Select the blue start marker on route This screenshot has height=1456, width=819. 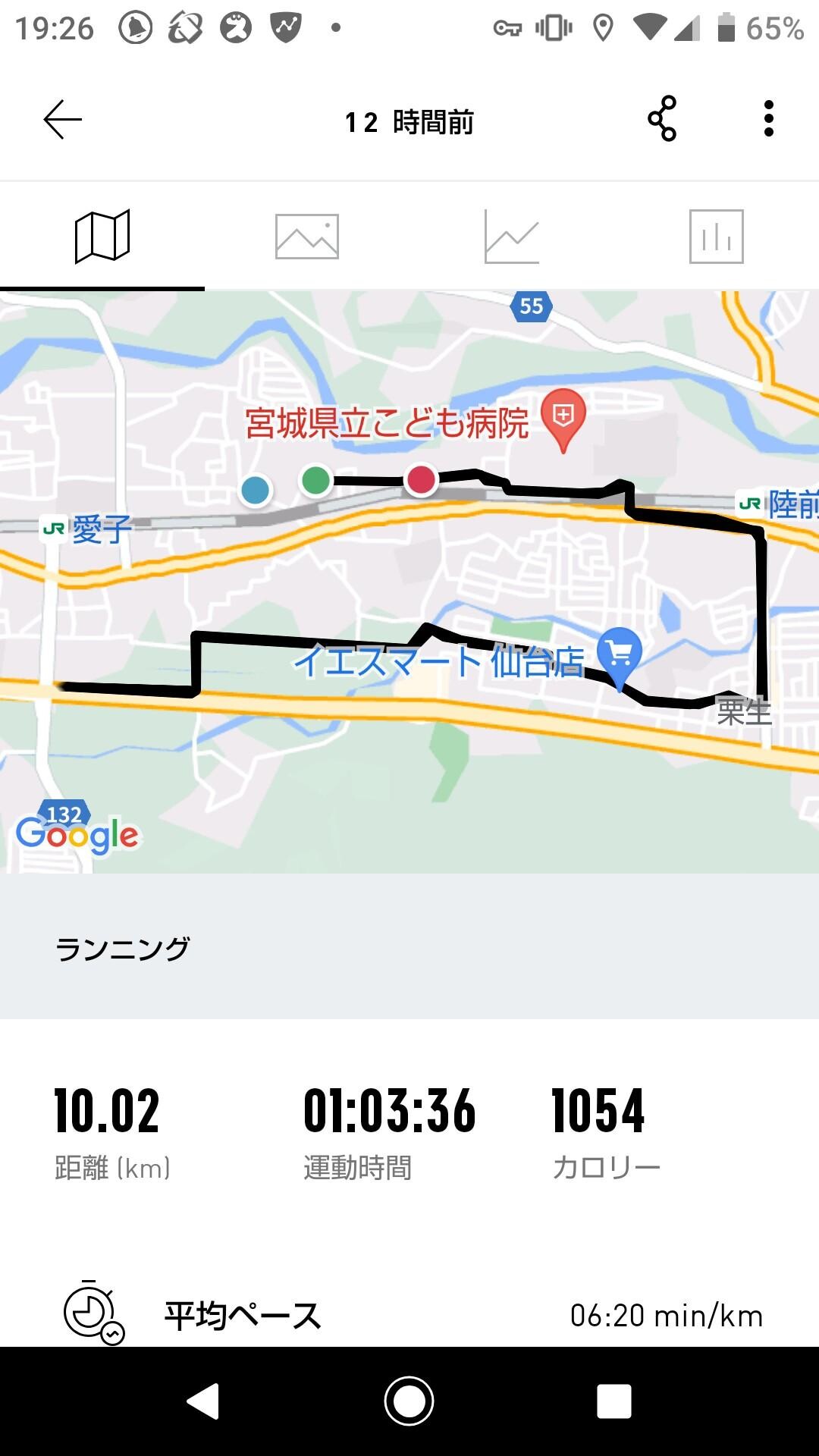(255, 491)
